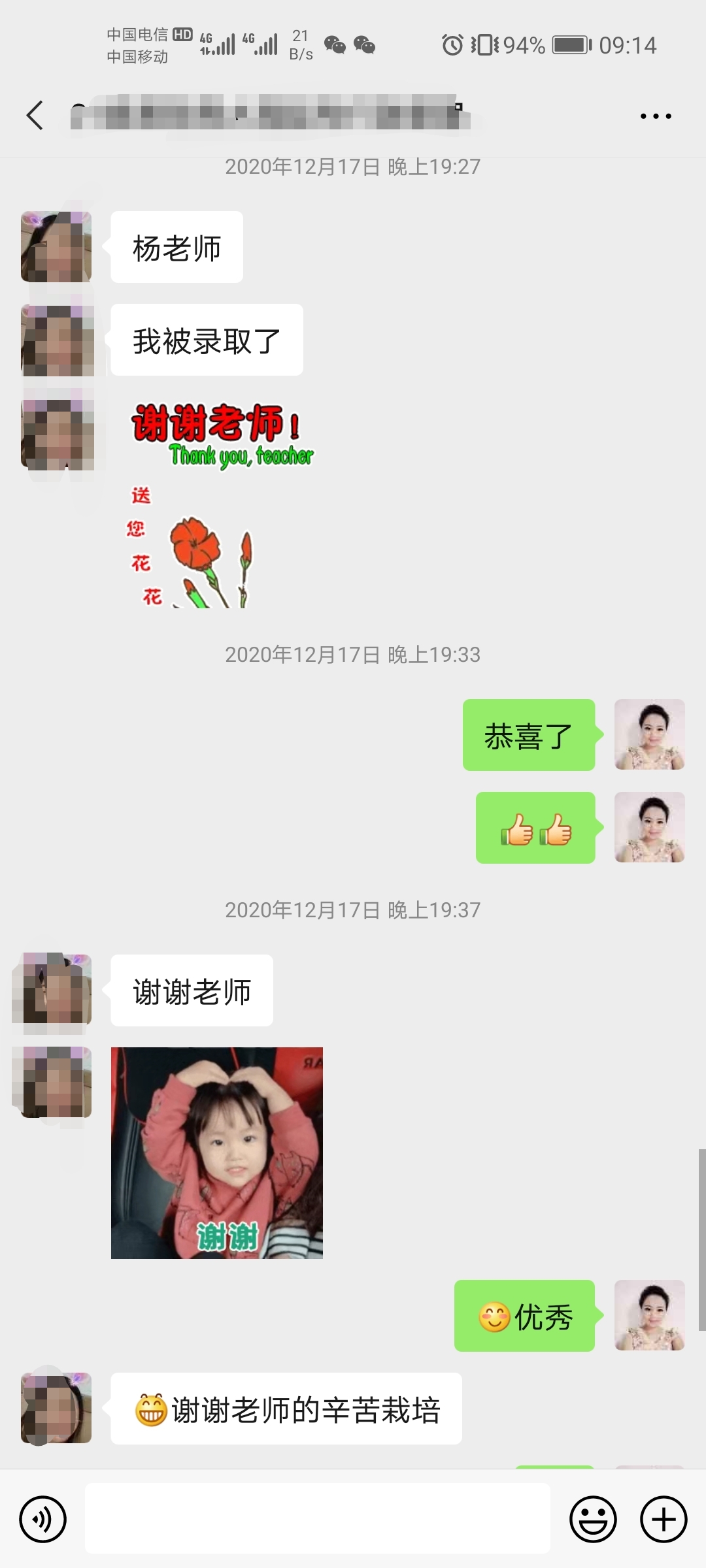Open the plus attachments menu
The image size is (706, 1568).
point(664,1519)
